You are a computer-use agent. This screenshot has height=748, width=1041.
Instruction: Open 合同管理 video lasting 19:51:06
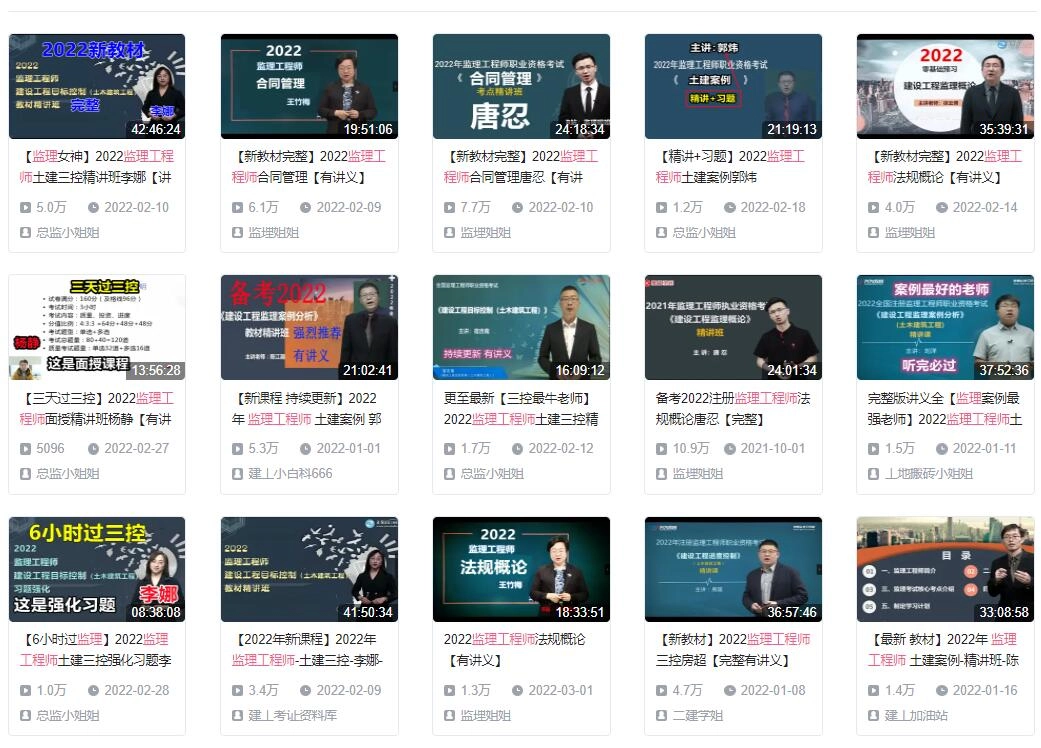click(x=309, y=86)
